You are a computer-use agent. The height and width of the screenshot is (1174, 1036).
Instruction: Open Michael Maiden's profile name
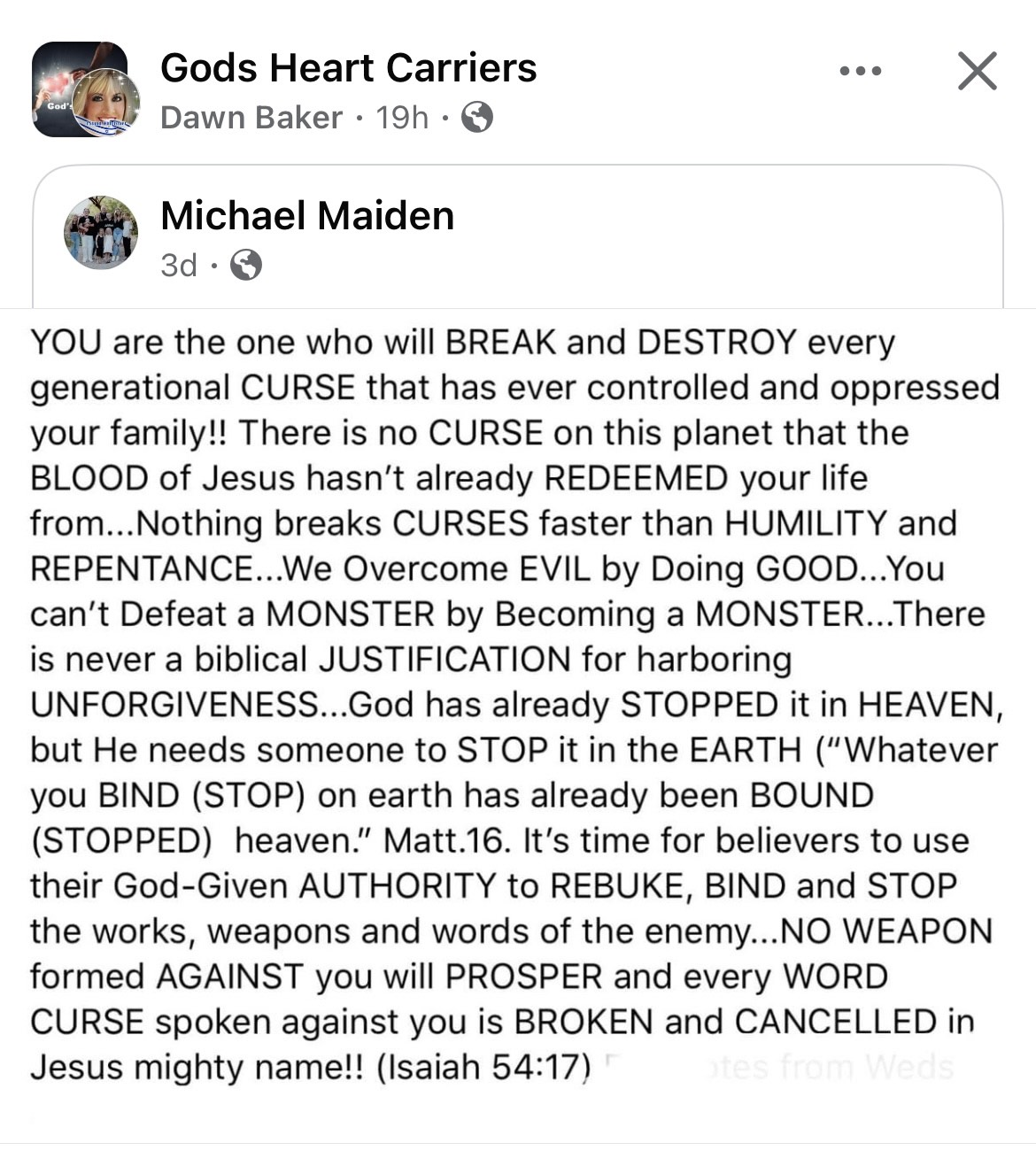[307, 216]
